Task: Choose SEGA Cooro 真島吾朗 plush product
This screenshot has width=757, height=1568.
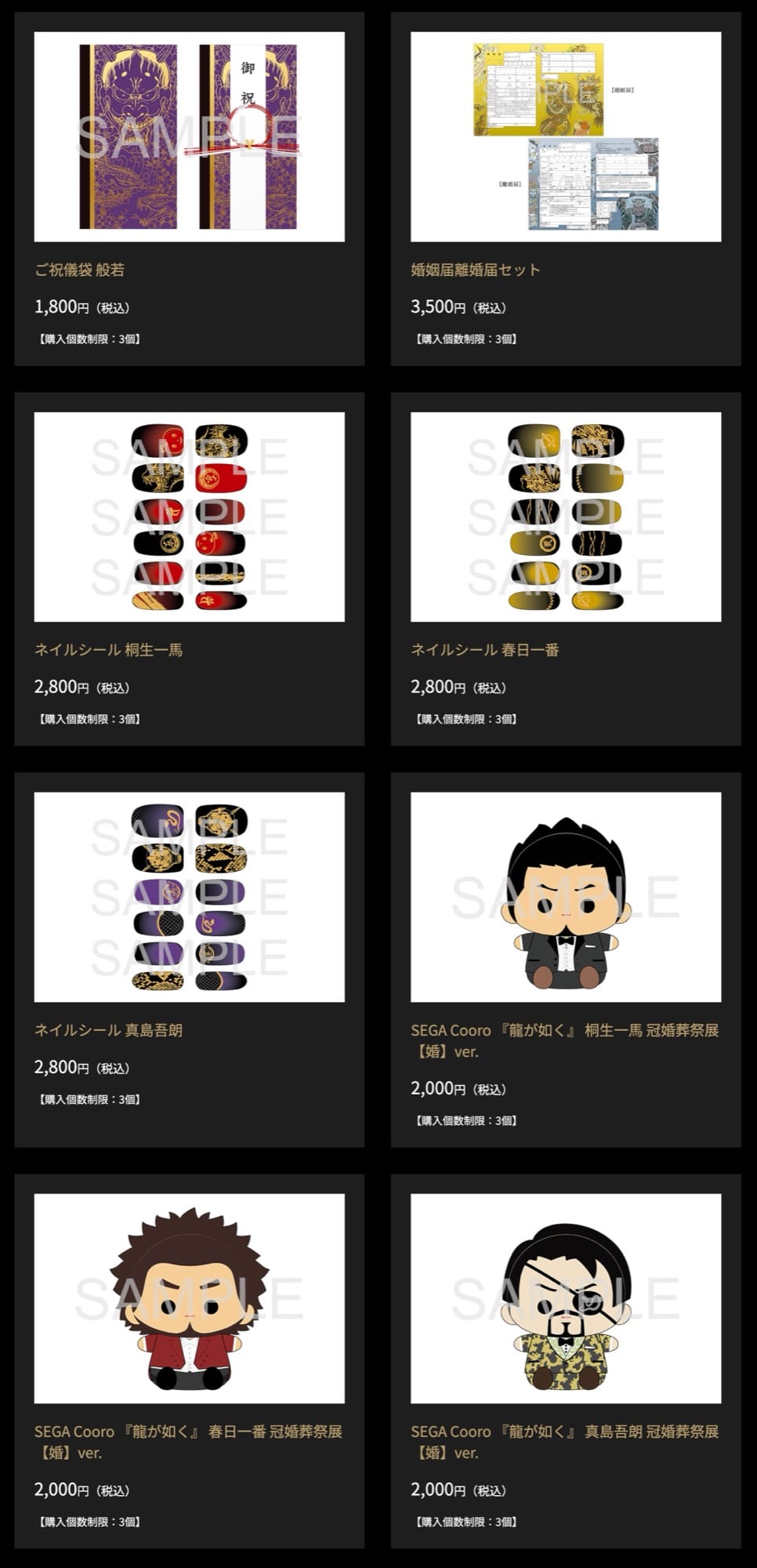Action: [565, 1298]
